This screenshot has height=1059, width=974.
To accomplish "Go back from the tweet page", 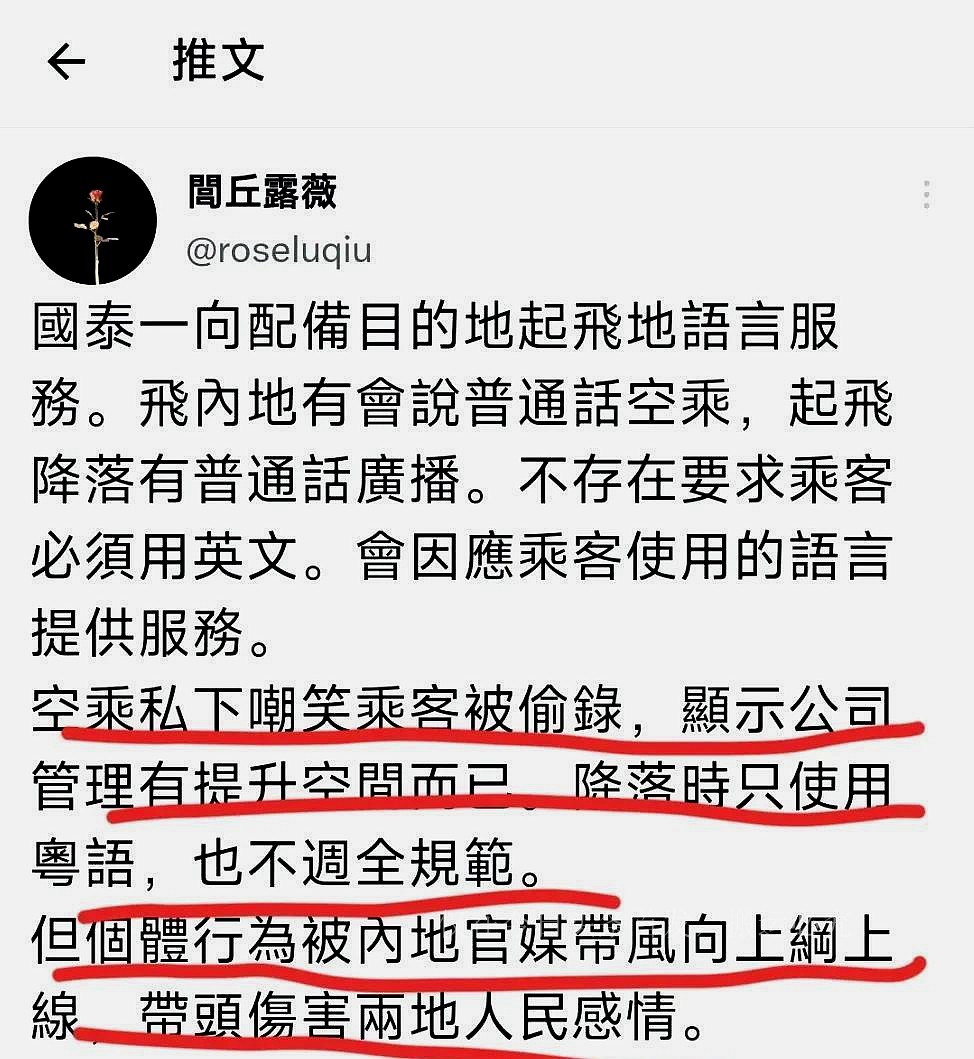I will [66, 63].
